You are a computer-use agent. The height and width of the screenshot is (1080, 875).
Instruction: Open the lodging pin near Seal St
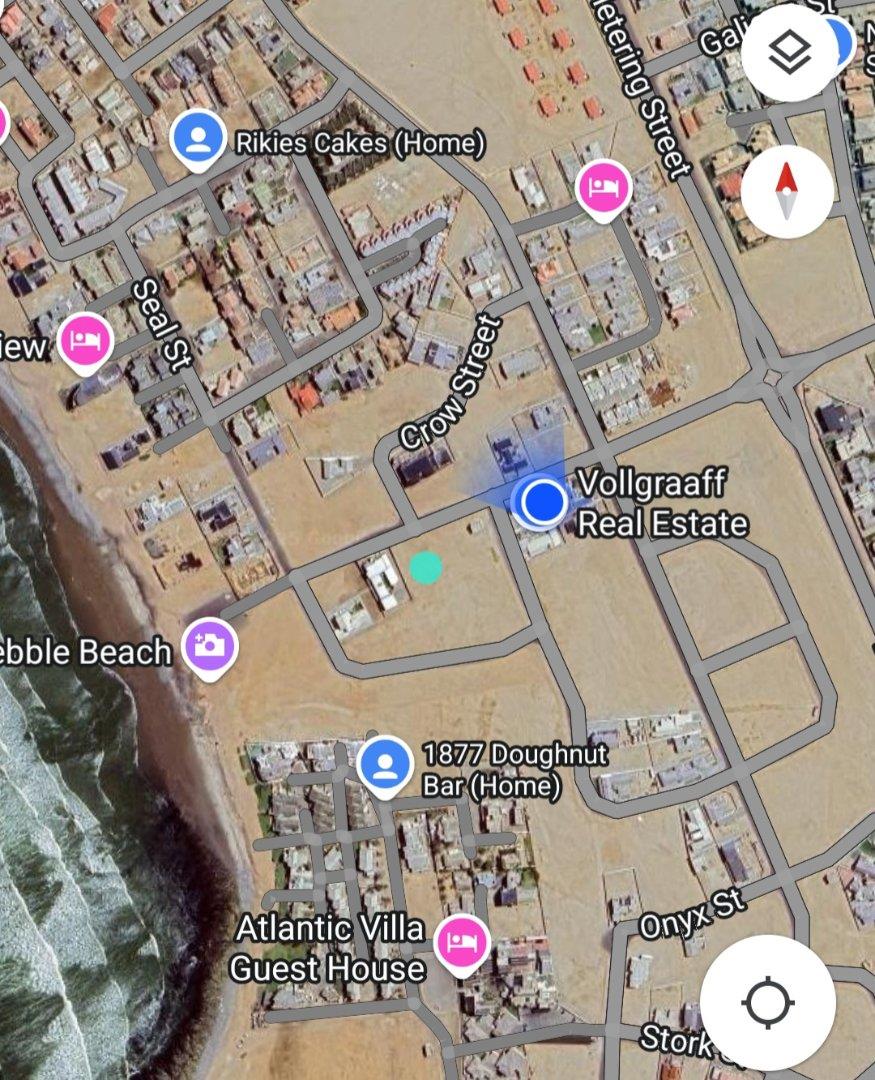click(x=85, y=341)
